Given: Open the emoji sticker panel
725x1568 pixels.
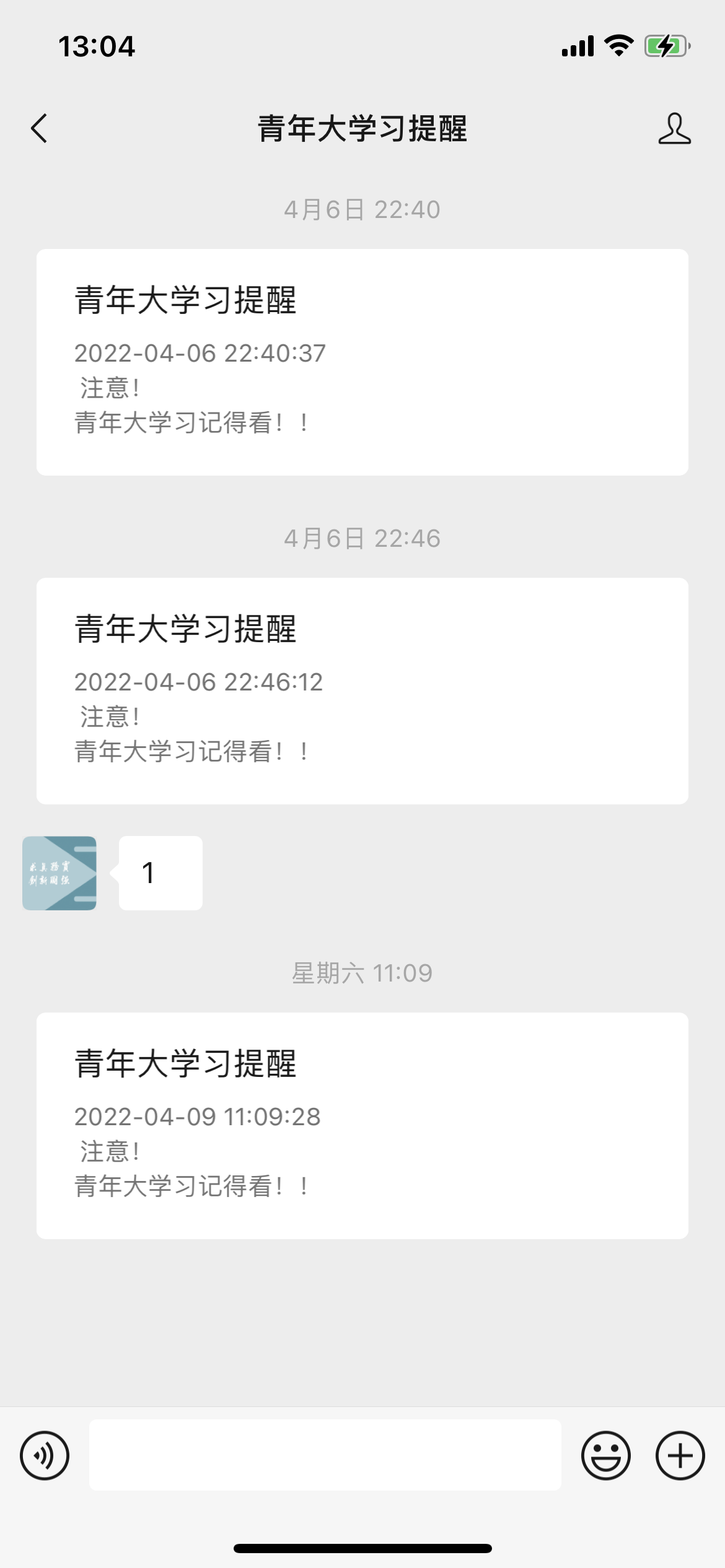Looking at the screenshot, I should [605, 1455].
